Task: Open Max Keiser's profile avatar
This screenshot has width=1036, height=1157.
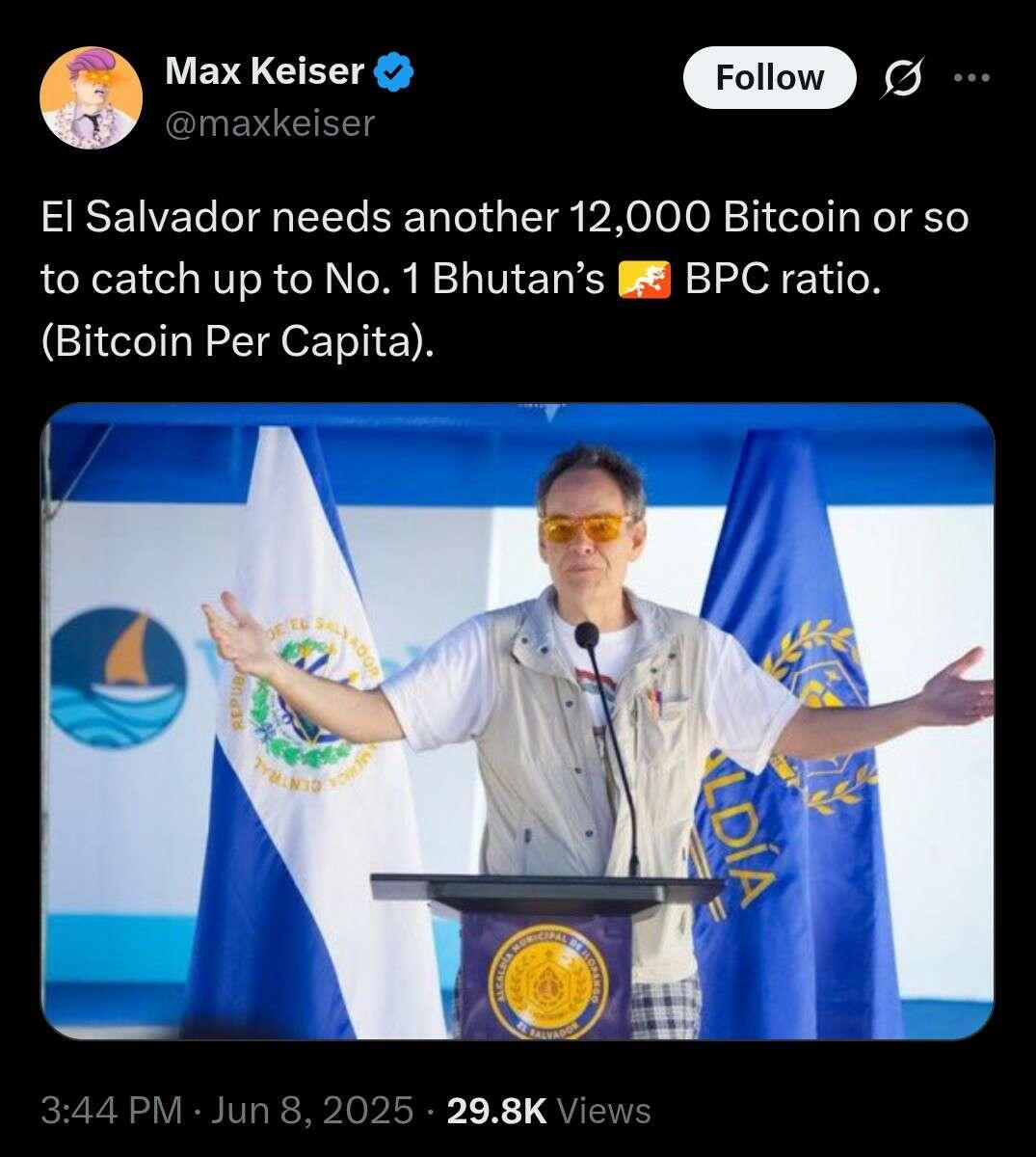Action: 92,95
